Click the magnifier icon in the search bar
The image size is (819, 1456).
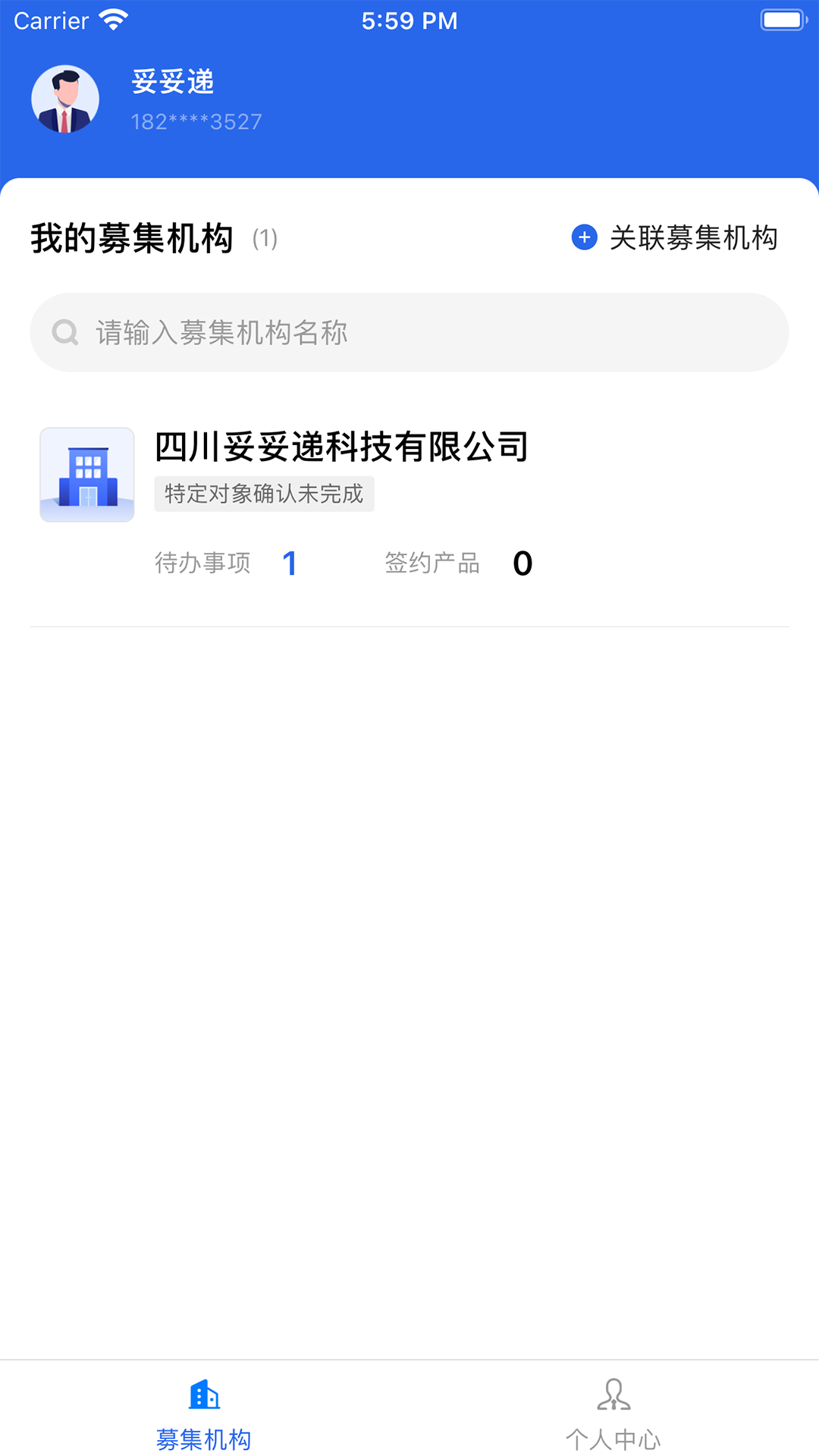tap(67, 331)
